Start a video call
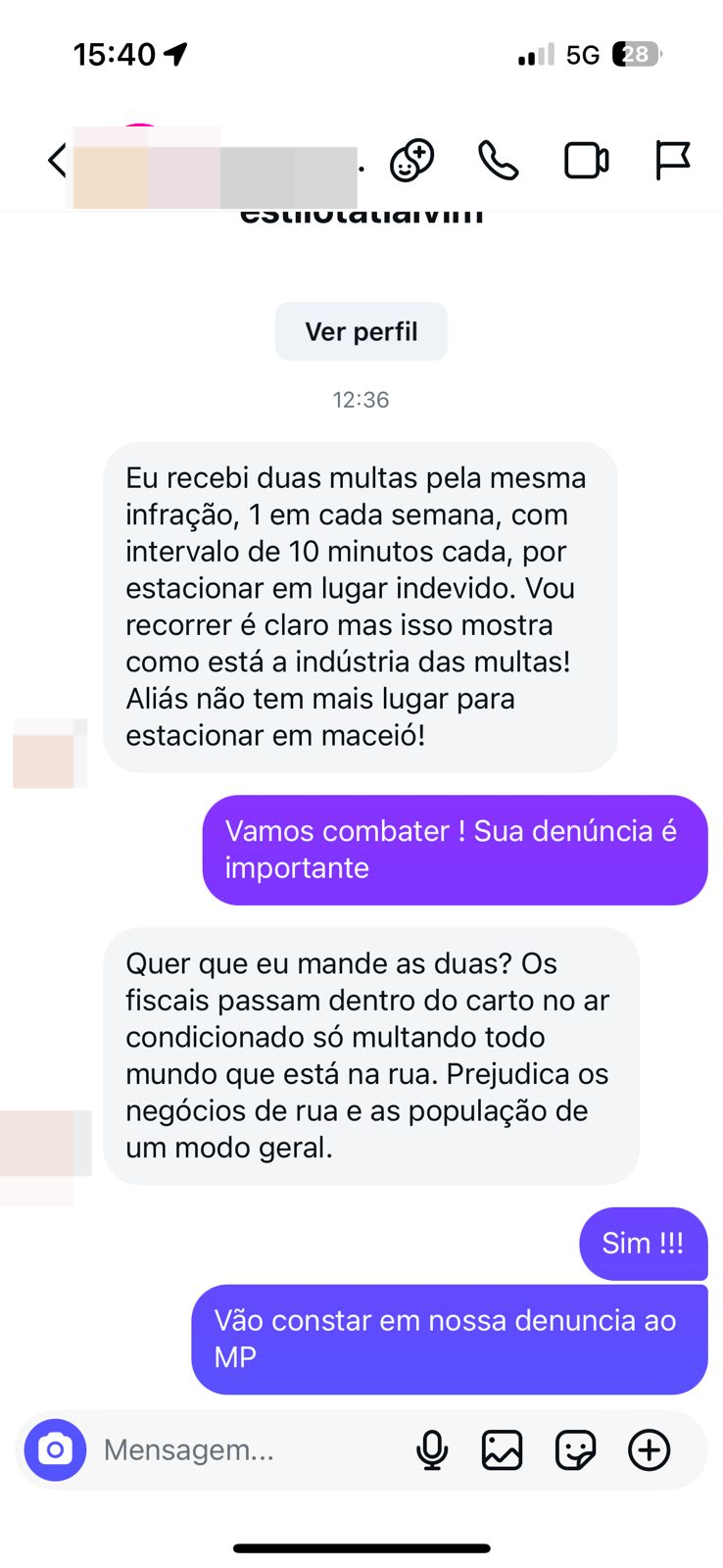 pos(586,161)
